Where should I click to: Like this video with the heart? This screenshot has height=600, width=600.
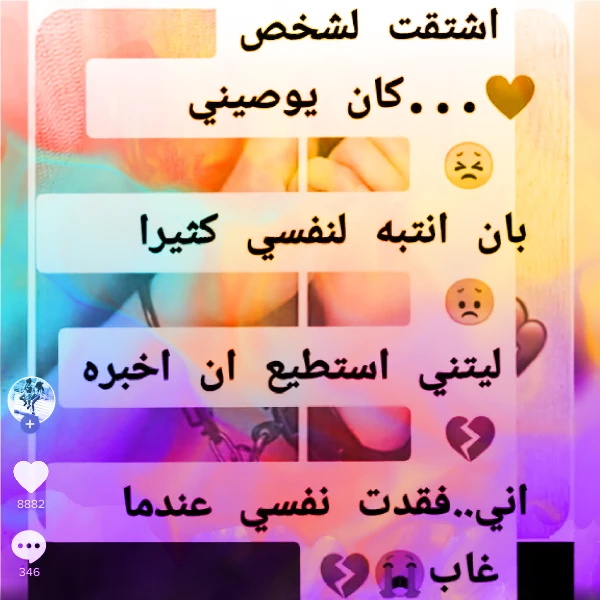coord(31,477)
